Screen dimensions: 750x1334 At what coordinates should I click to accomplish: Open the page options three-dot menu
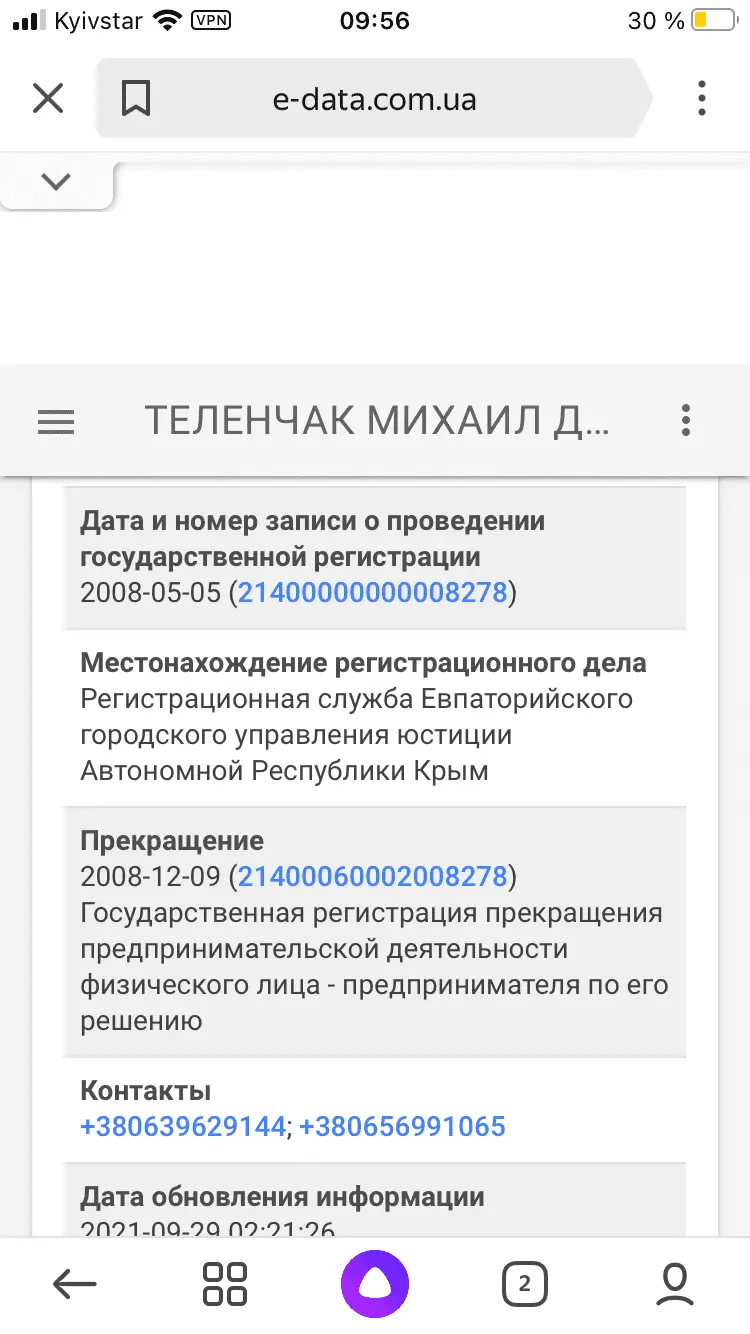click(x=685, y=420)
